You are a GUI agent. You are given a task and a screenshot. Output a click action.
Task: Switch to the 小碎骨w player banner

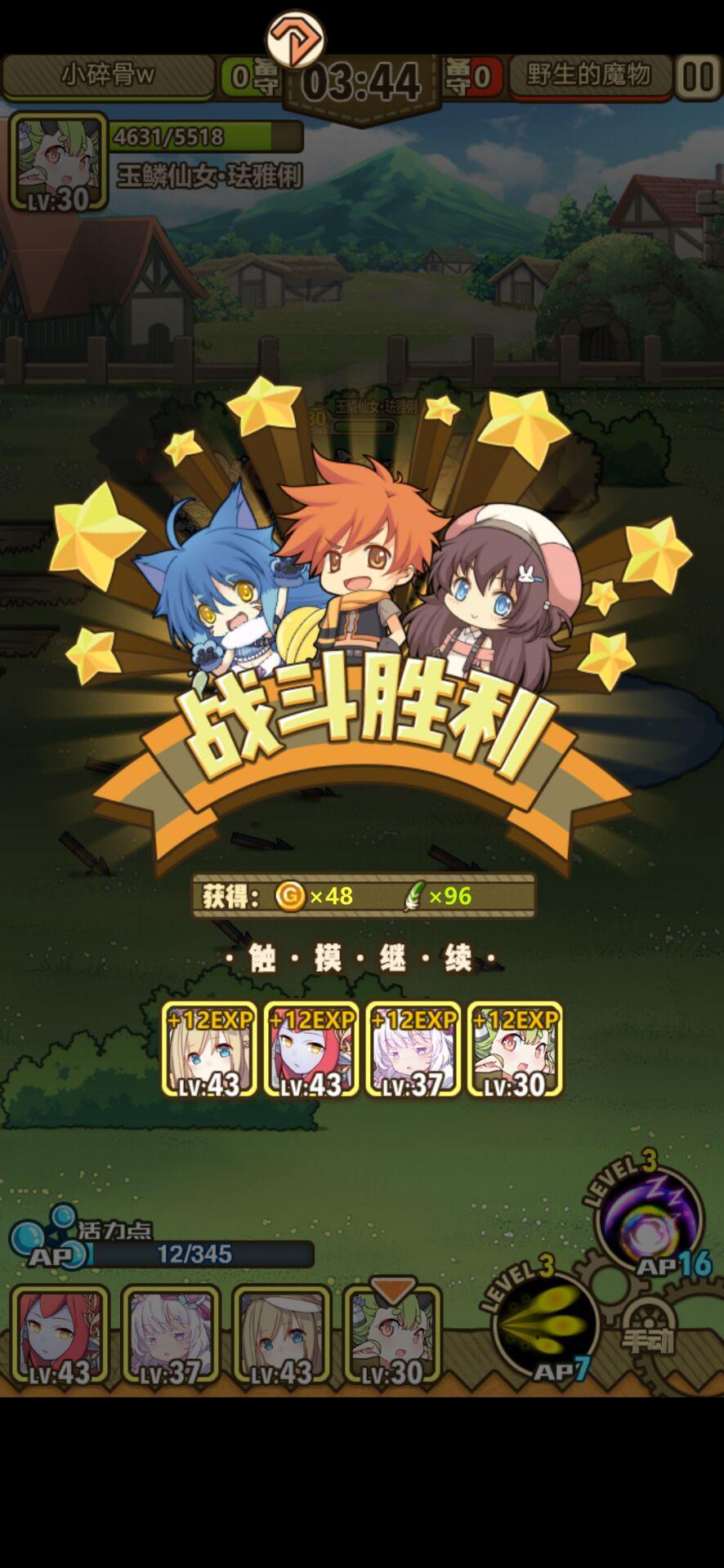tap(106, 78)
